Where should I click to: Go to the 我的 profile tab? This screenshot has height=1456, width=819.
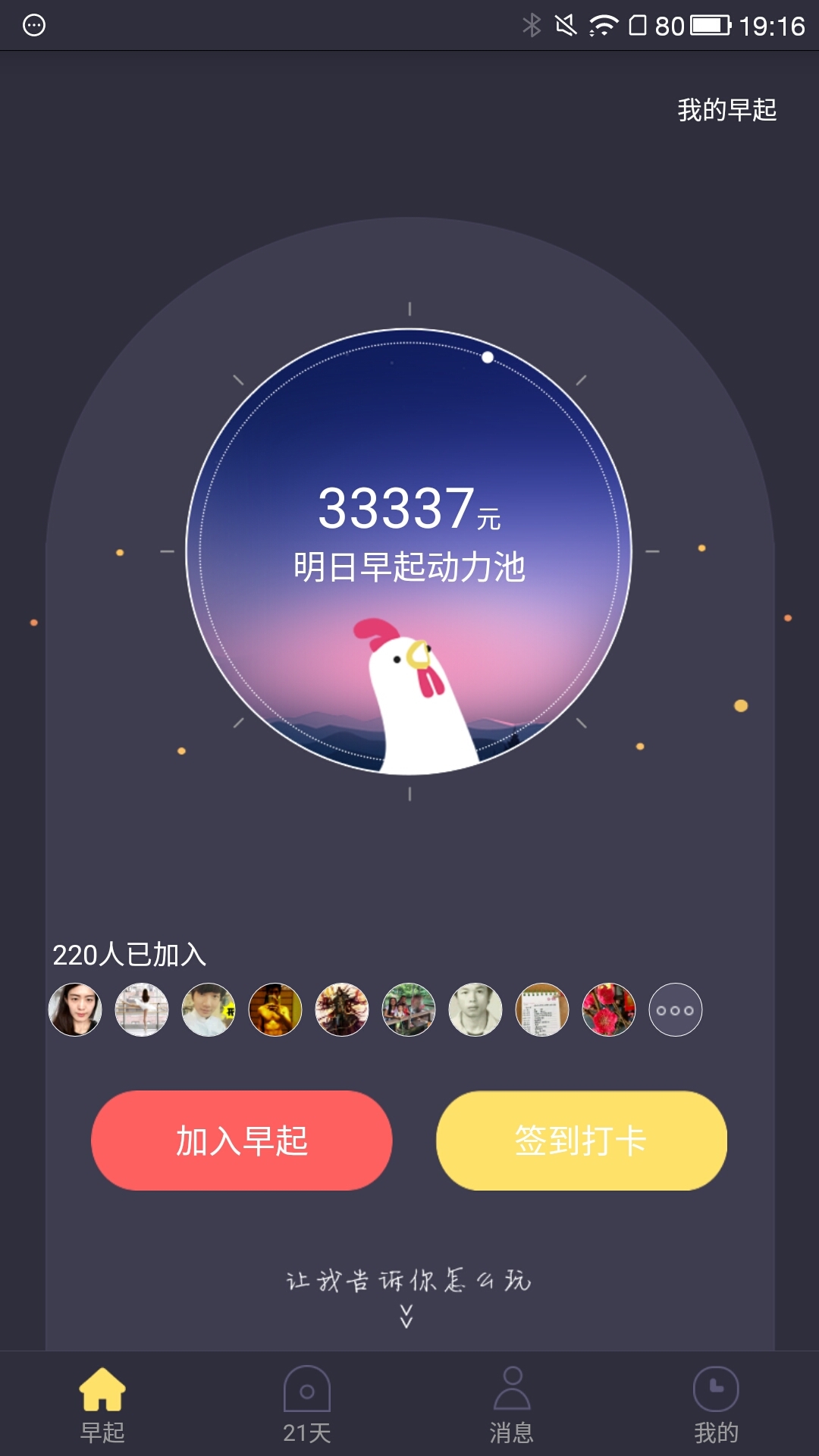(x=716, y=1404)
